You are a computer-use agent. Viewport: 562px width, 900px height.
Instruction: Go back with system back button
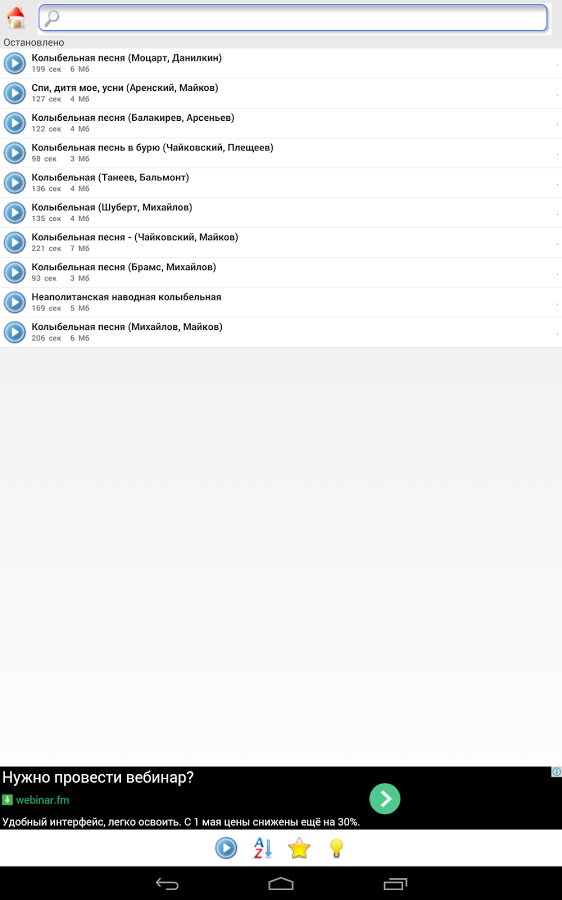(167, 884)
